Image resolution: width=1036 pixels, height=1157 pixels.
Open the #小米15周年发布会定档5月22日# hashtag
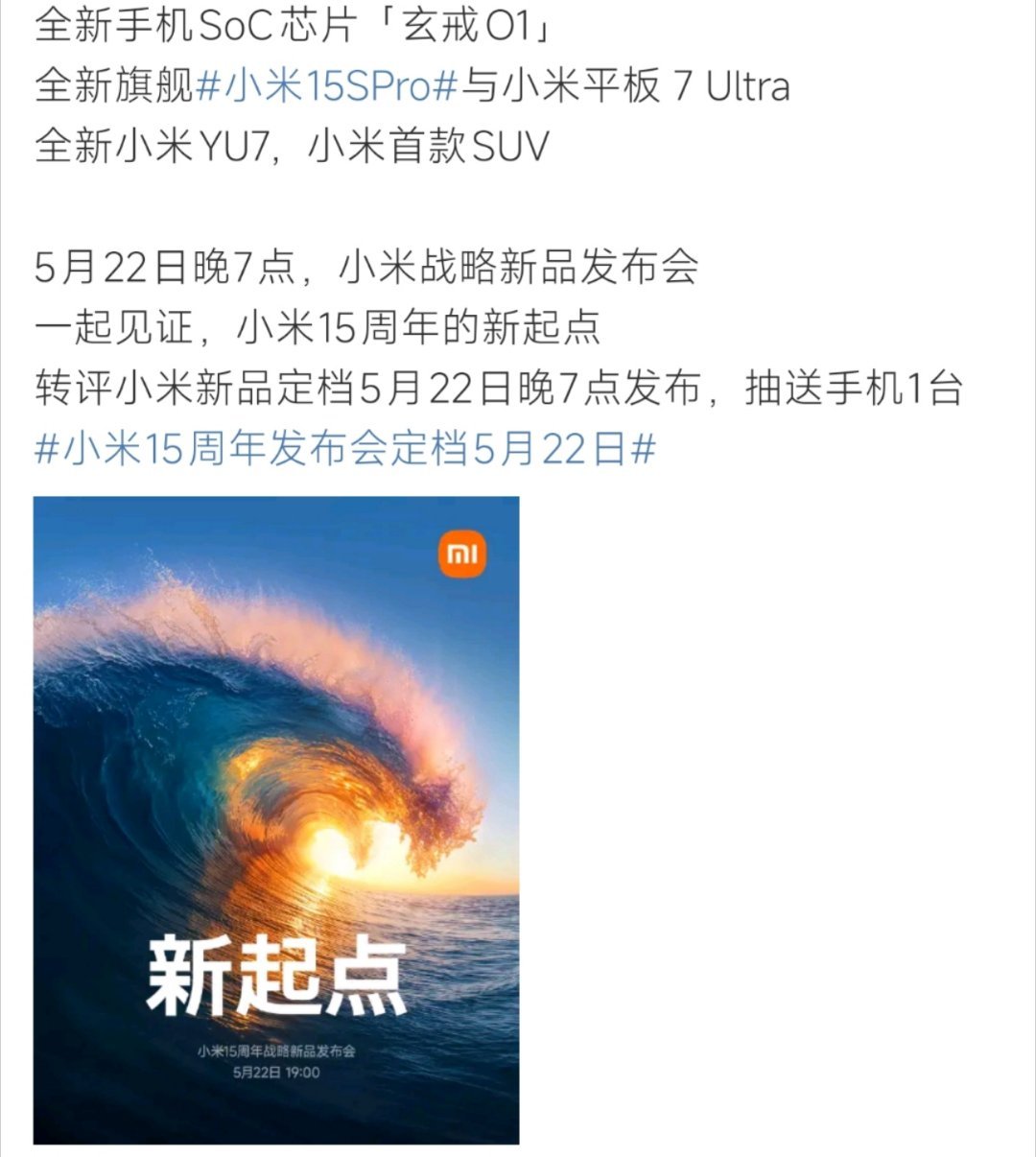pyautogui.click(x=345, y=448)
